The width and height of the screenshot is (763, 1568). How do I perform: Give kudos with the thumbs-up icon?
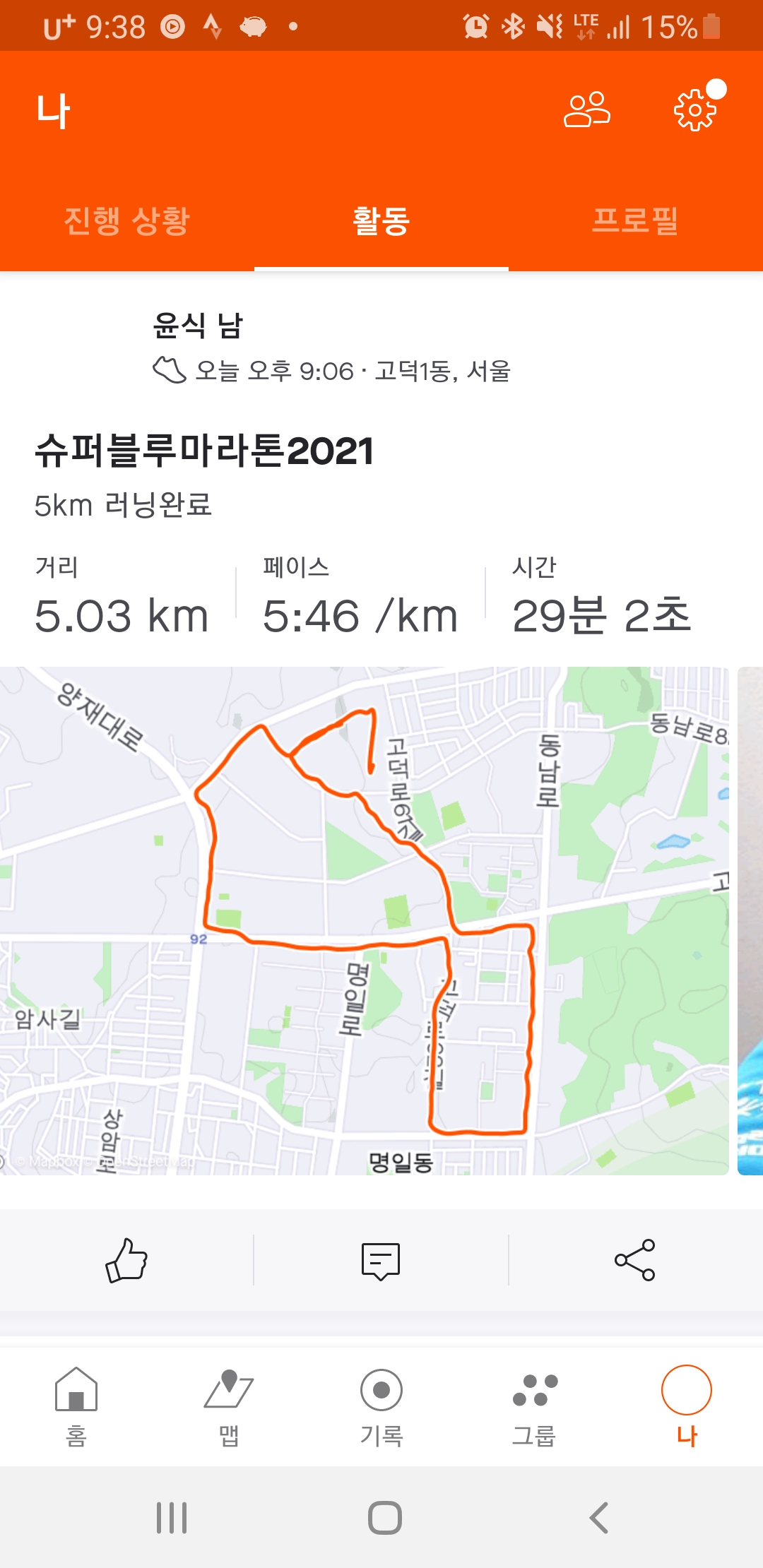pos(126,1260)
